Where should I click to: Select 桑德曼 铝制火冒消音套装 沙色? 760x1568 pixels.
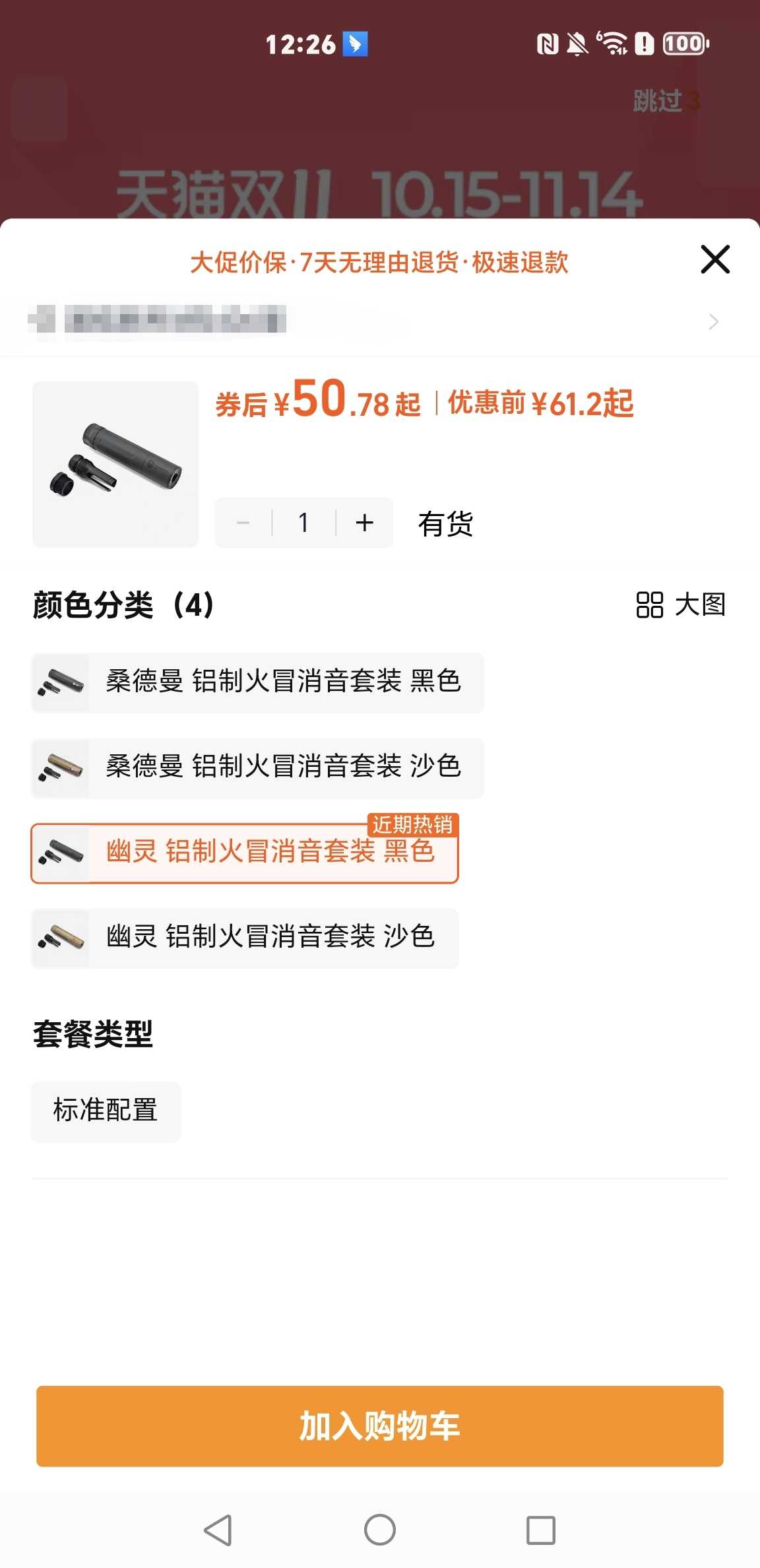pyautogui.click(x=257, y=768)
